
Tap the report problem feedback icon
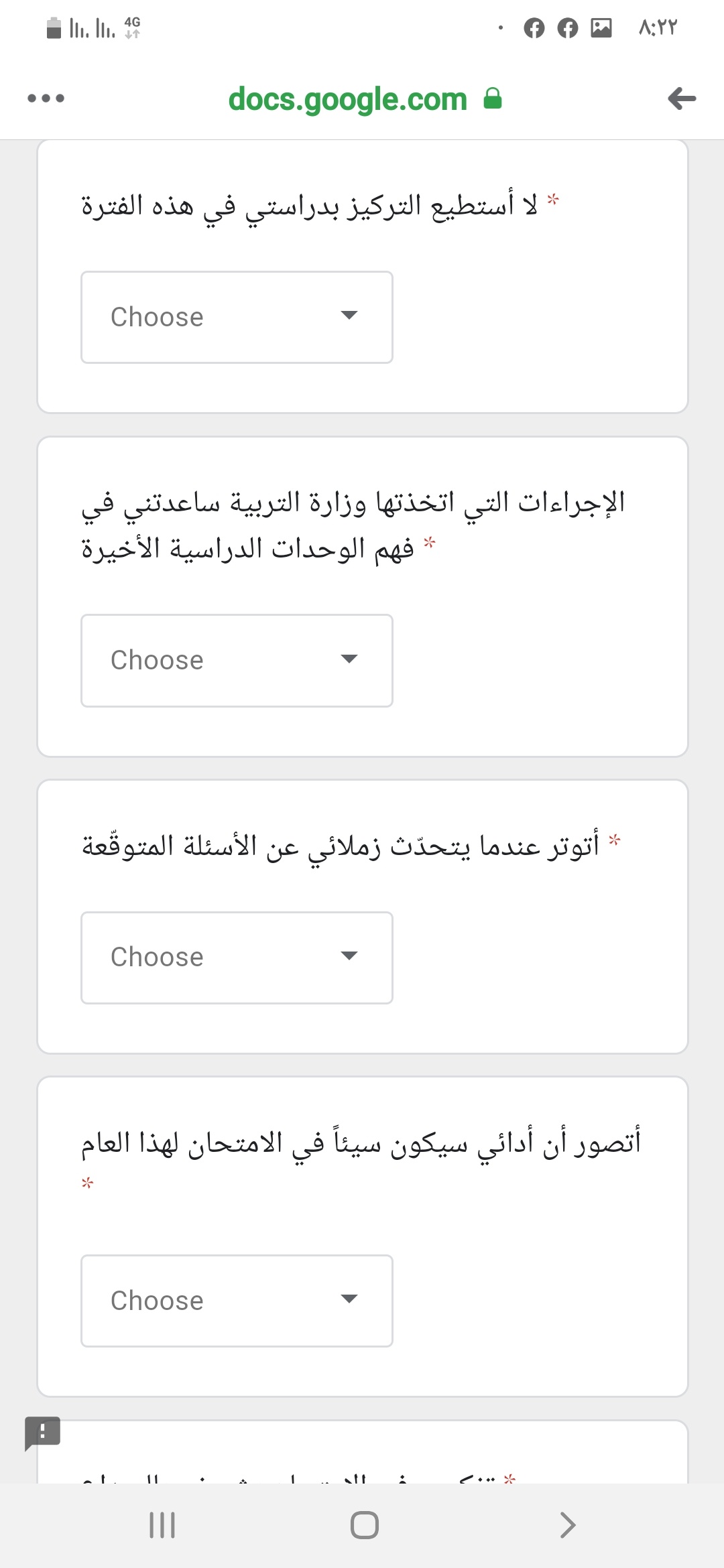click(42, 1433)
